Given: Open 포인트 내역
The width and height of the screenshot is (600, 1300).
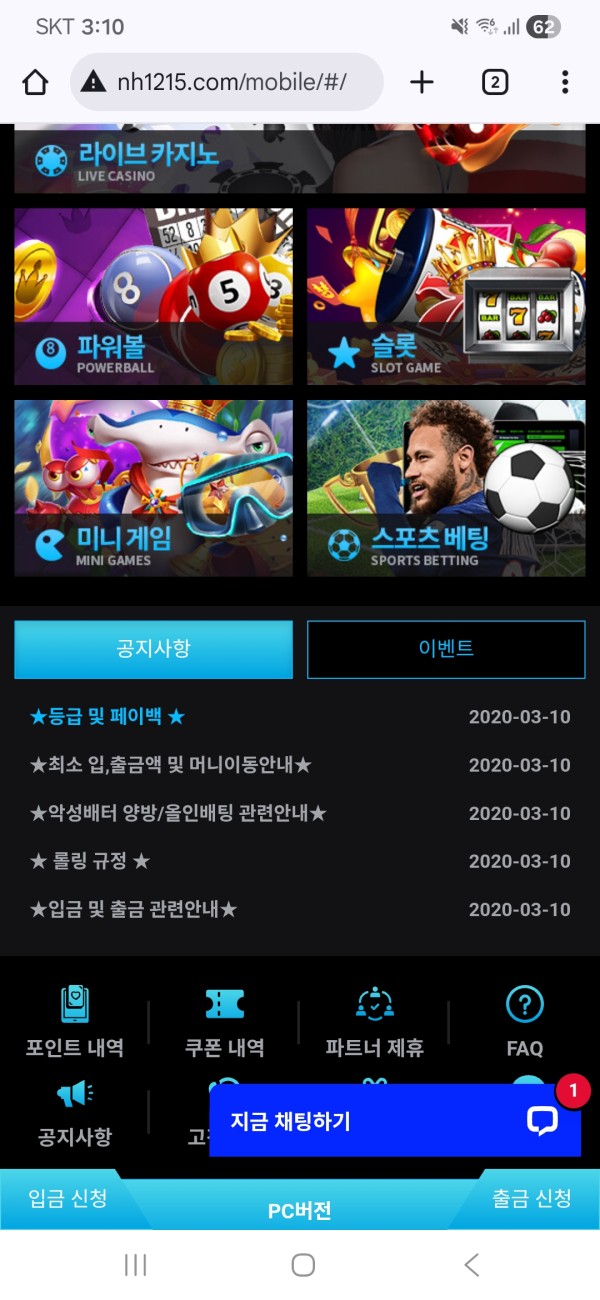Looking at the screenshot, I should click(x=75, y=1022).
